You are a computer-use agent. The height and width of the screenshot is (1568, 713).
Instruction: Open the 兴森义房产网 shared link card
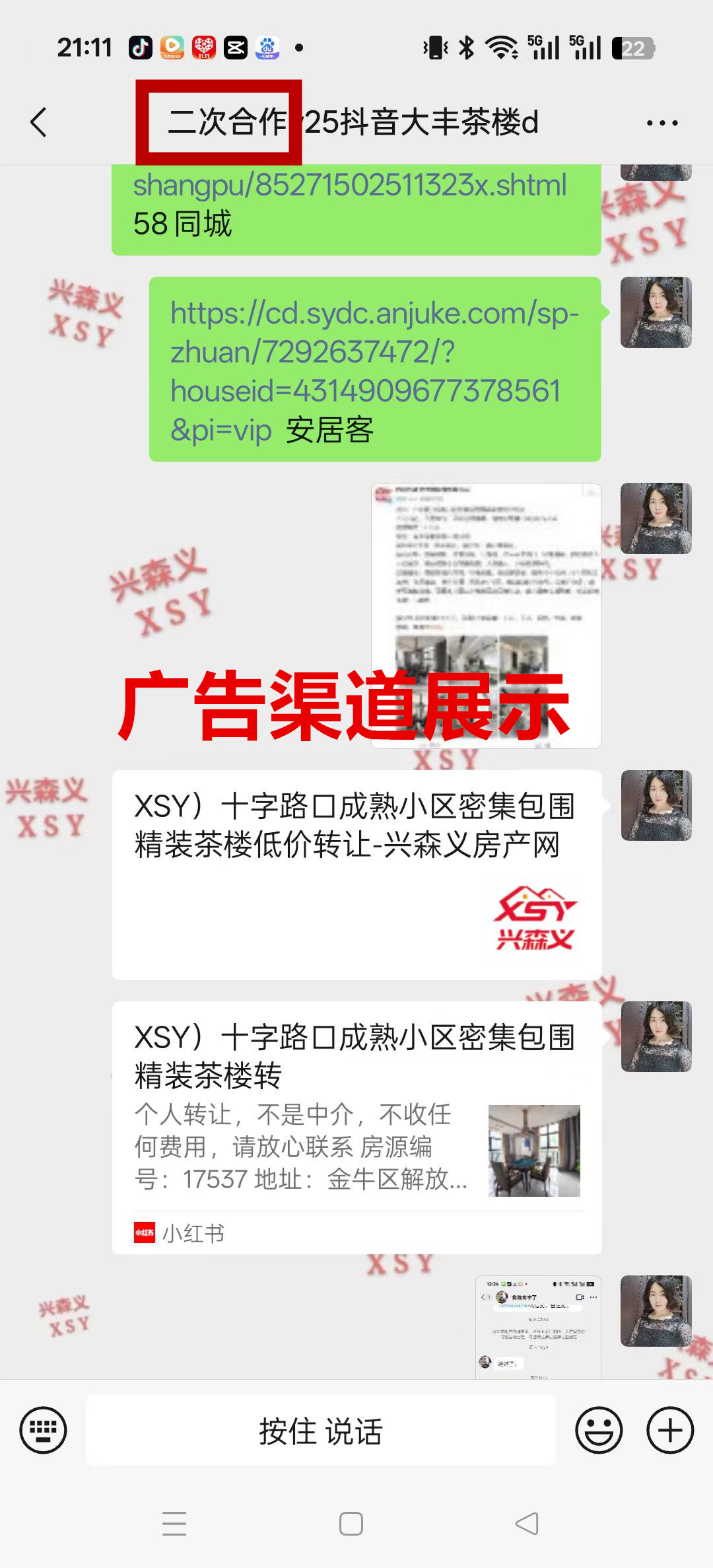pos(356,874)
